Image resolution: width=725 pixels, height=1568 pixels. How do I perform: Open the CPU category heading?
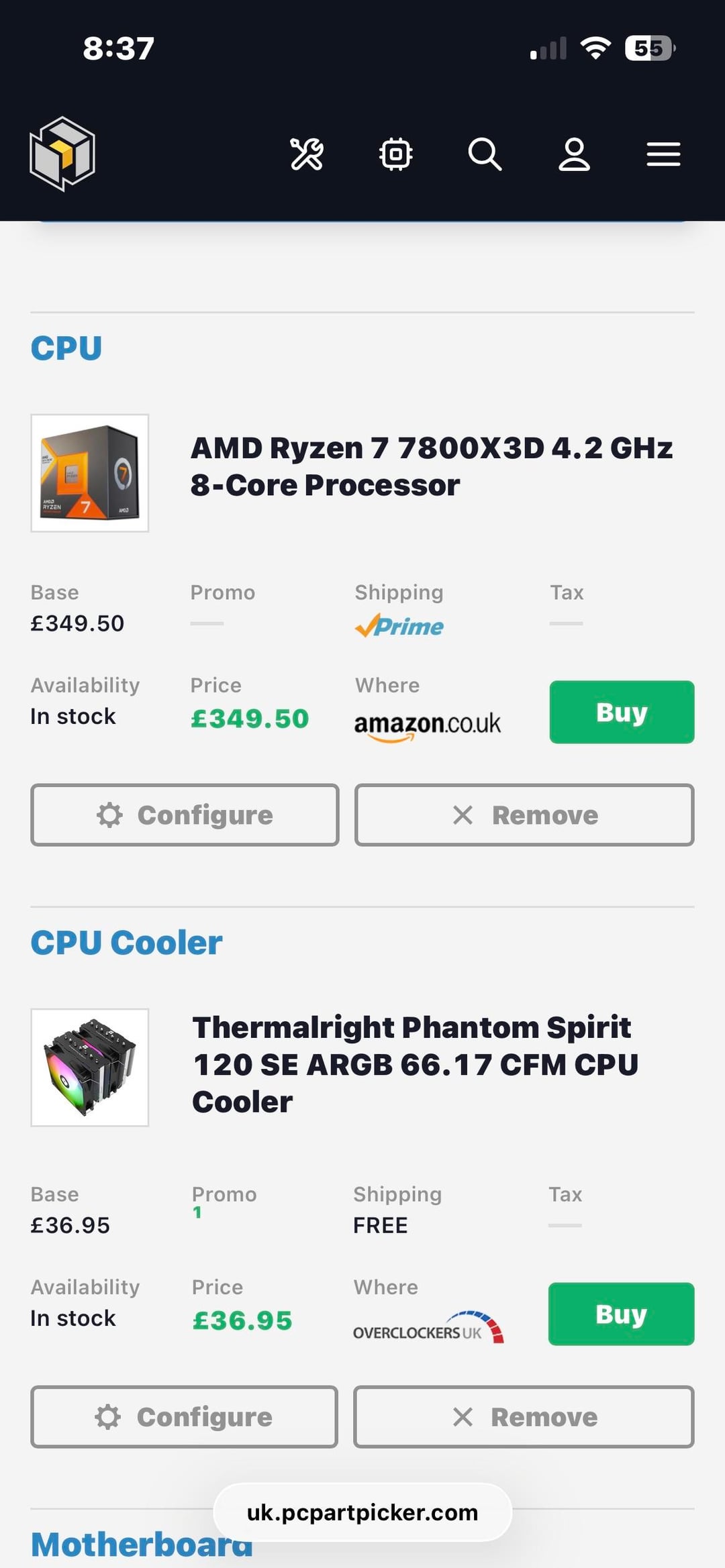pyautogui.click(x=66, y=348)
